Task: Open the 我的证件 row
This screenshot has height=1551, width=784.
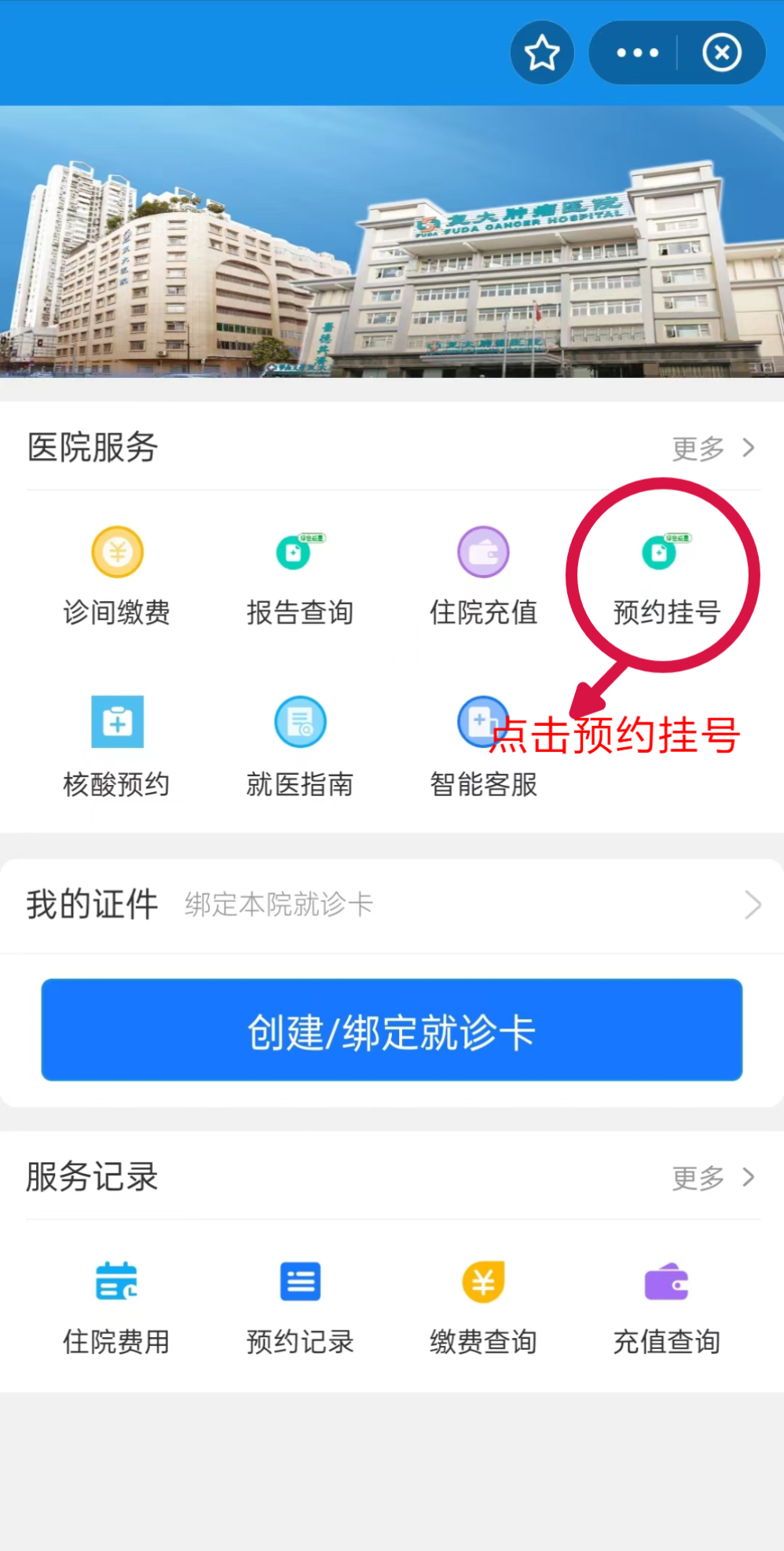Action: pyautogui.click(x=393, y=905)
